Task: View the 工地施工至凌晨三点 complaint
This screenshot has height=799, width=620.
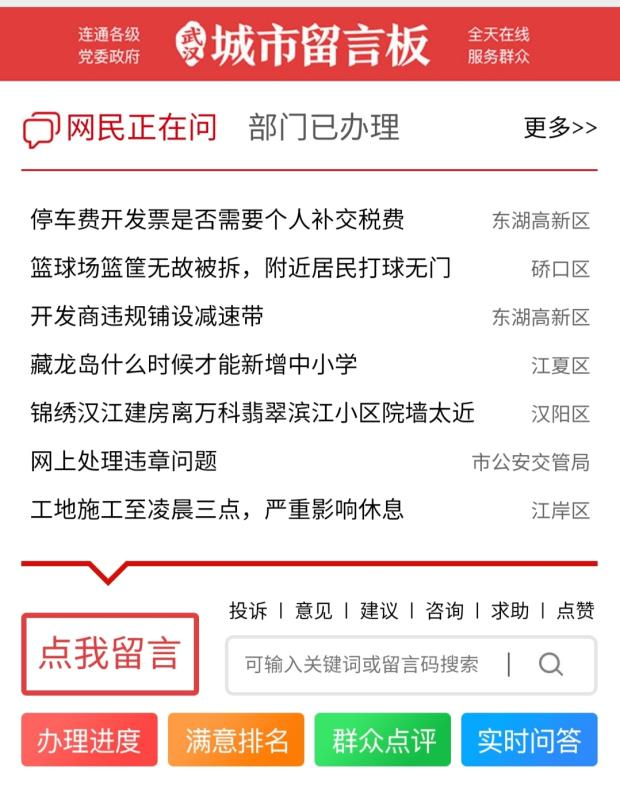Action: pyautogui.click(x=217, y=509)
